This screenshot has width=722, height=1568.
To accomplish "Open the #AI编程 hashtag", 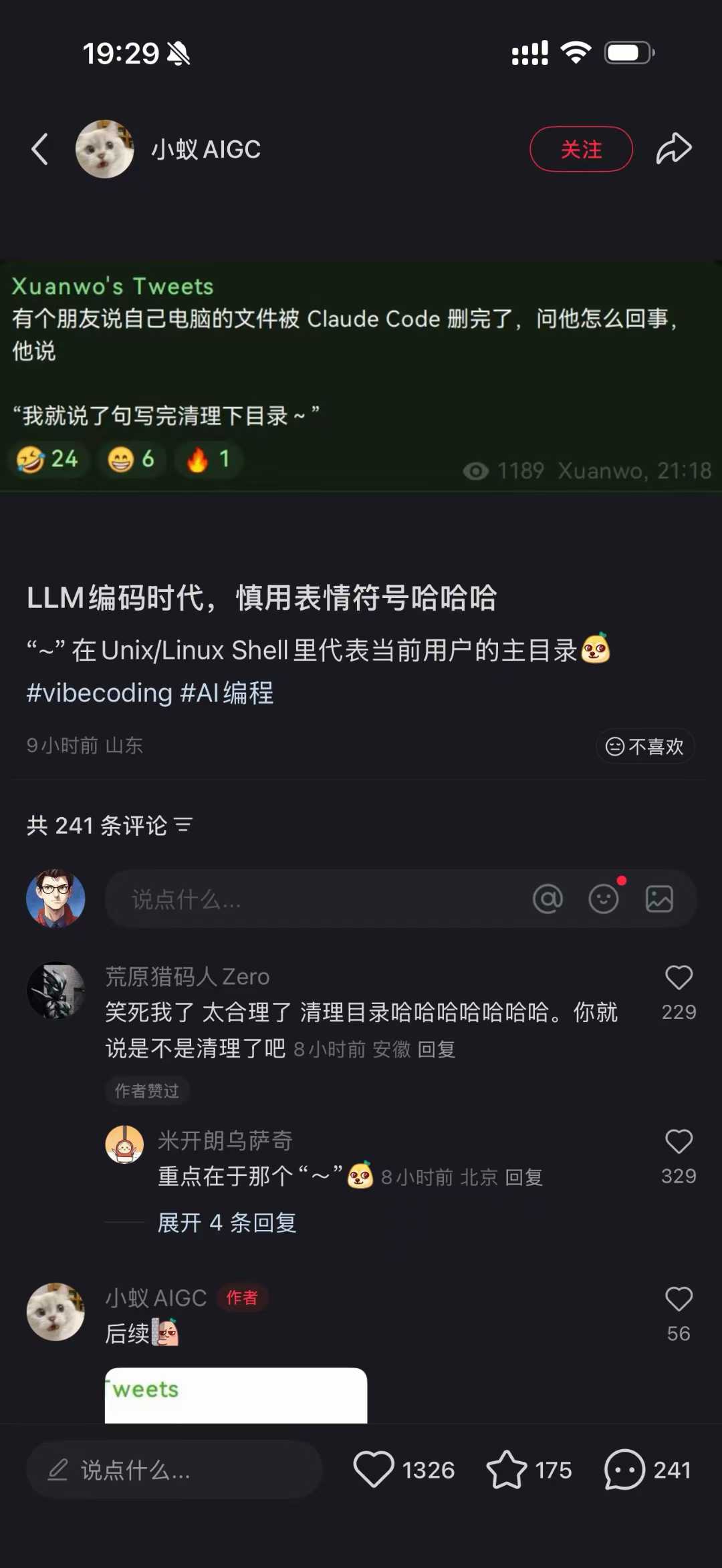I will click(227, 693).
